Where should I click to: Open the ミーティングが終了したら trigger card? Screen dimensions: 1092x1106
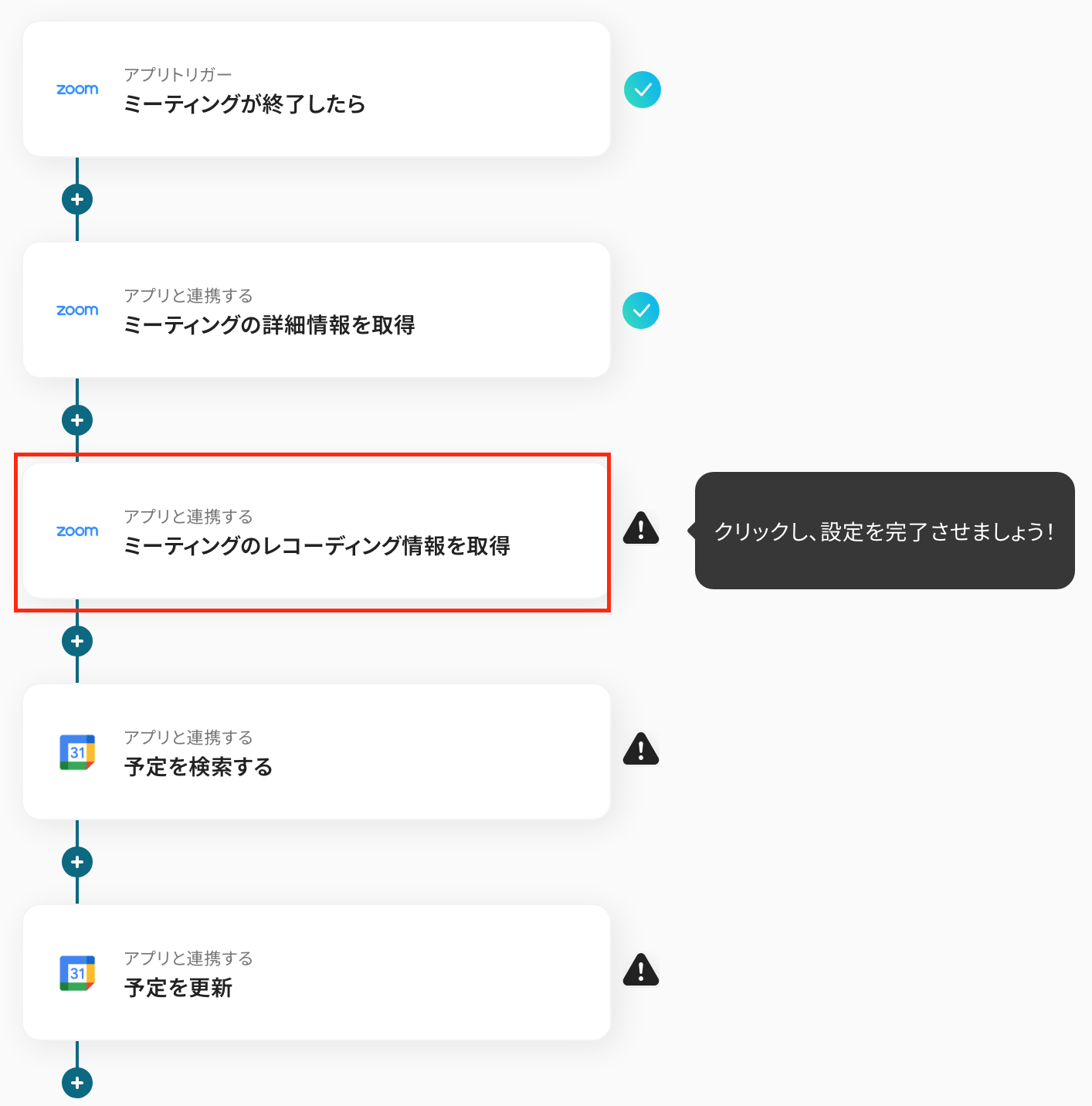click(x=317, y=90)
